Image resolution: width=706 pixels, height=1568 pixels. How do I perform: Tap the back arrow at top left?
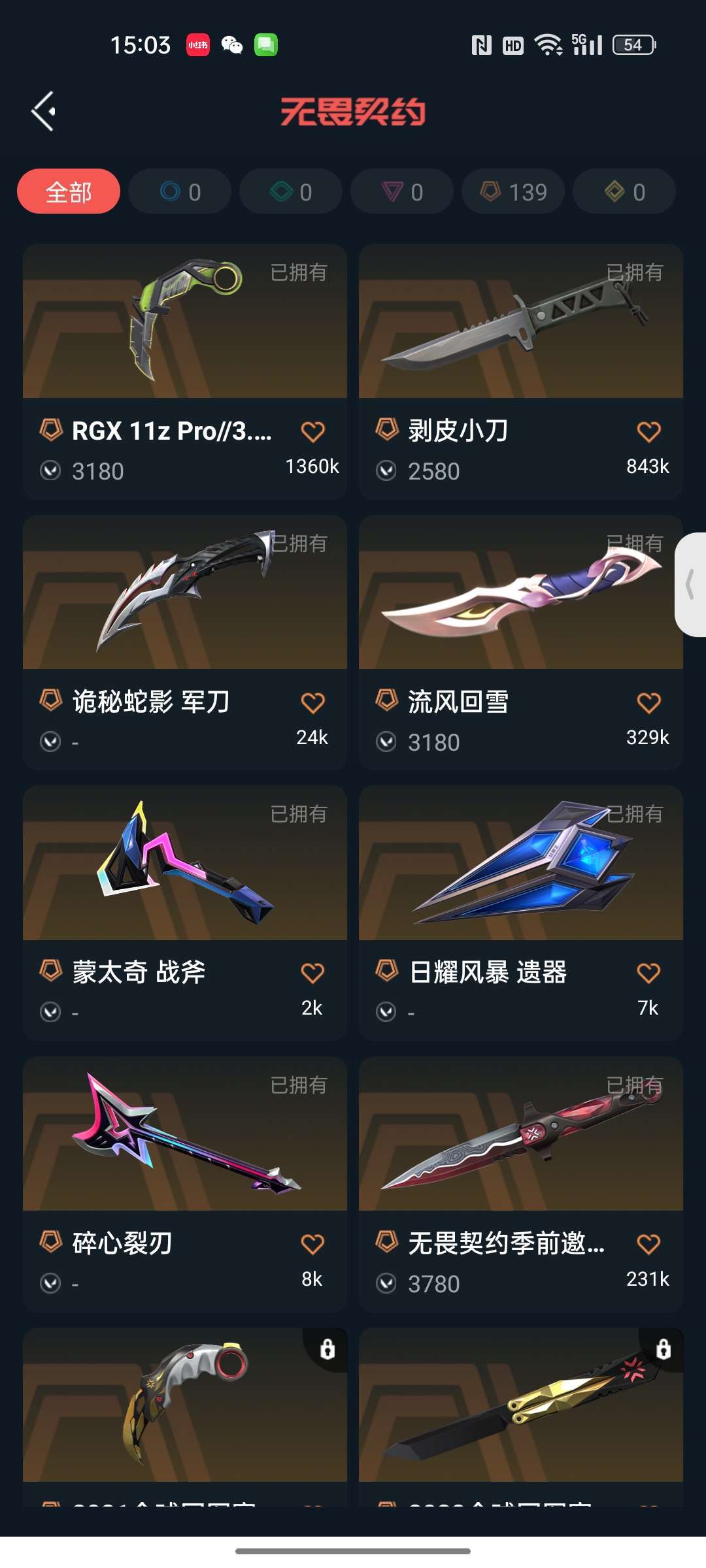coord(43,111)
